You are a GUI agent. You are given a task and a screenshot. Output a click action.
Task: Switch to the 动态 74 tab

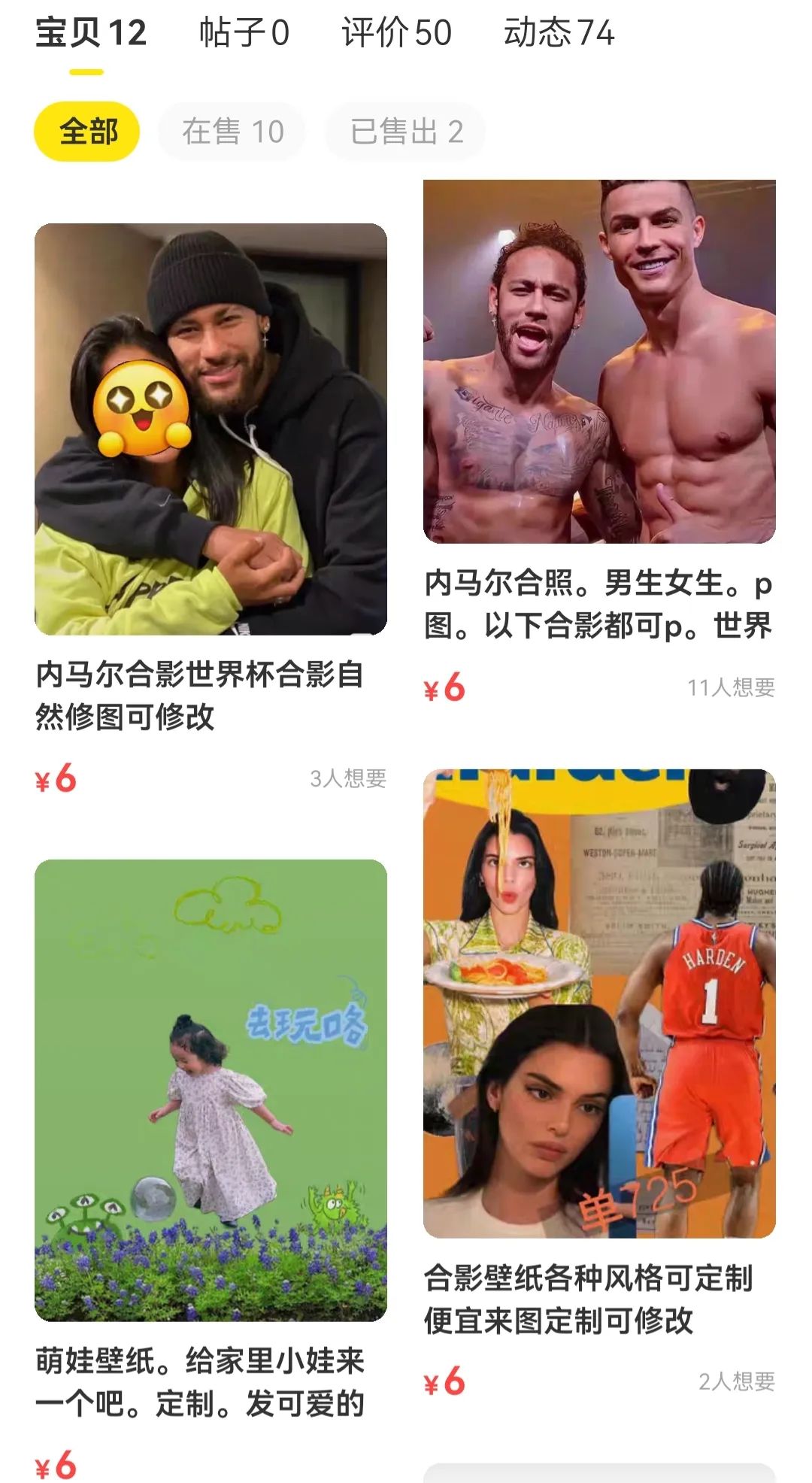(559, 34)
